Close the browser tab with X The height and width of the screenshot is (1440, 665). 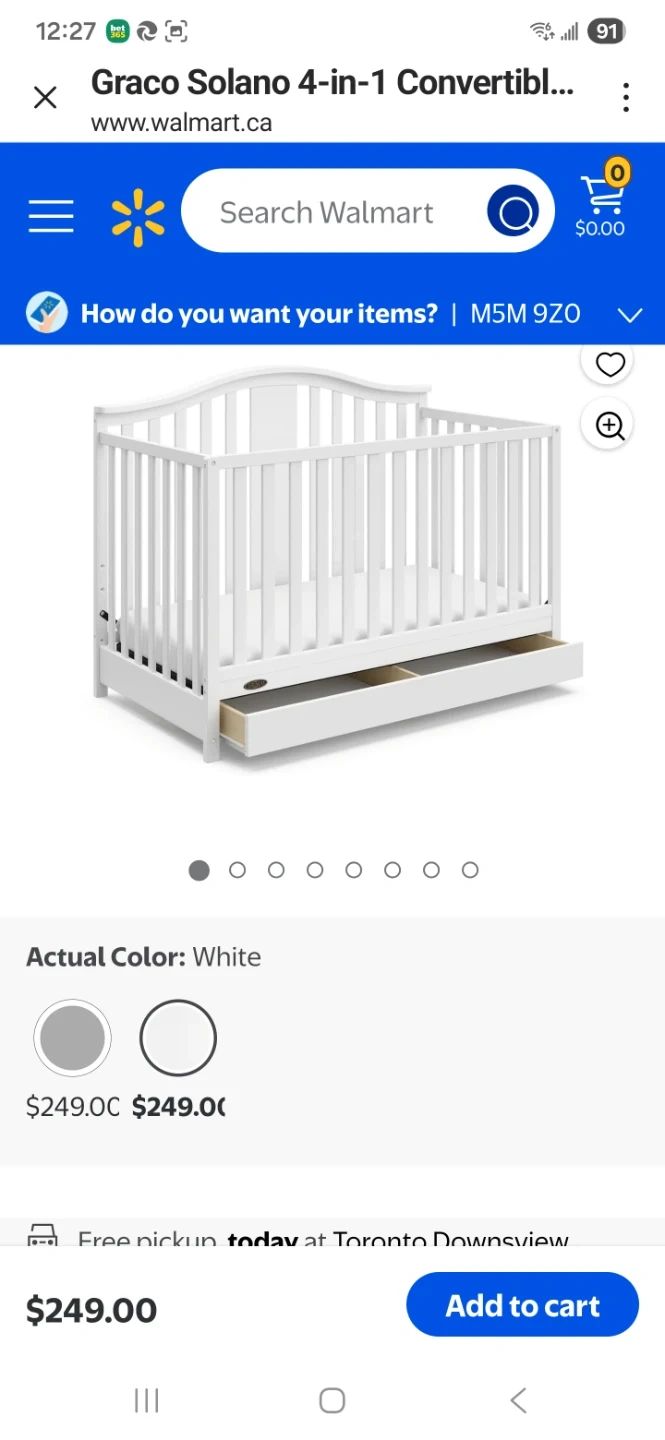[x=45, y=97]
